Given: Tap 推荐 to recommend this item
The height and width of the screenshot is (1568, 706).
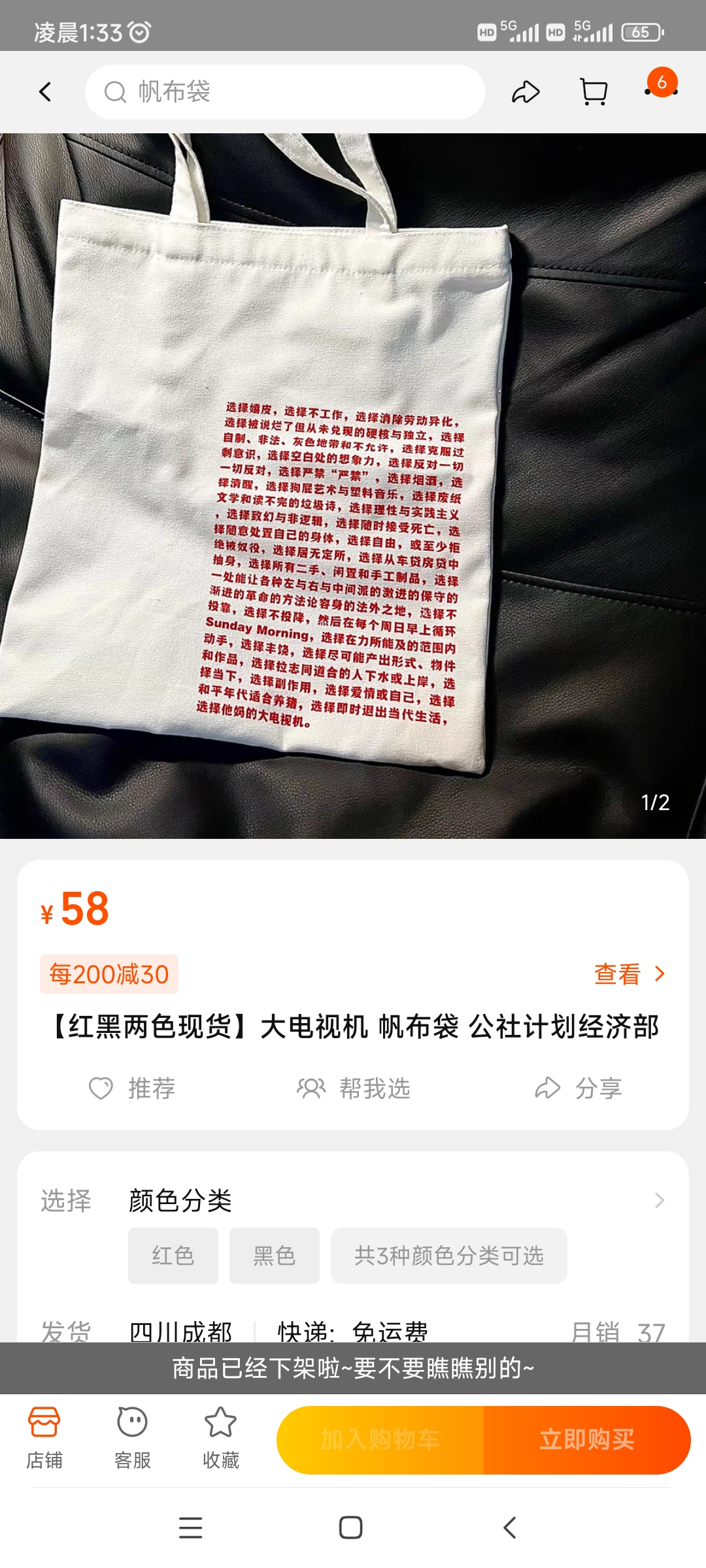Looking at the screenshot, I should pos(132,1088).
